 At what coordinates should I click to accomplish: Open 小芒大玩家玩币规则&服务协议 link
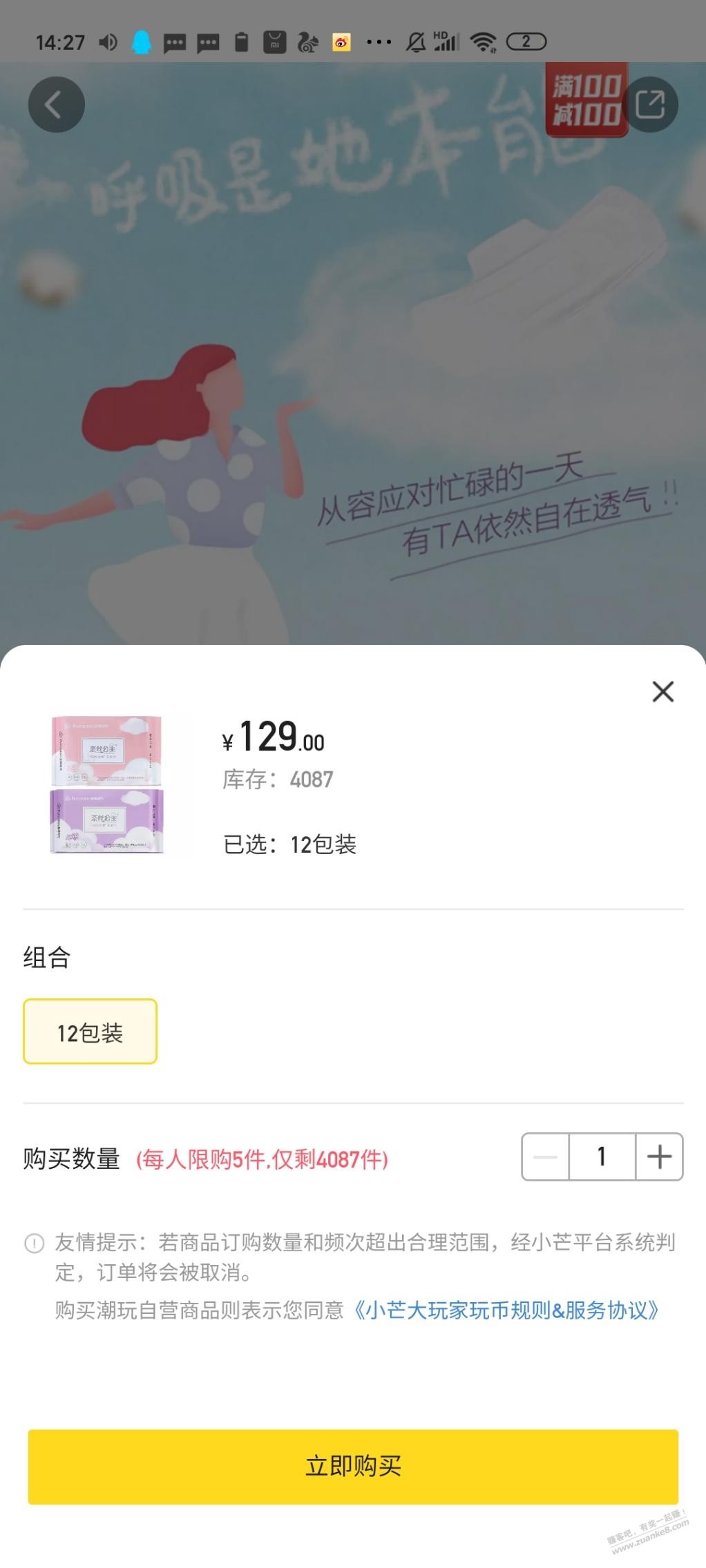[x=507, y=1310]
